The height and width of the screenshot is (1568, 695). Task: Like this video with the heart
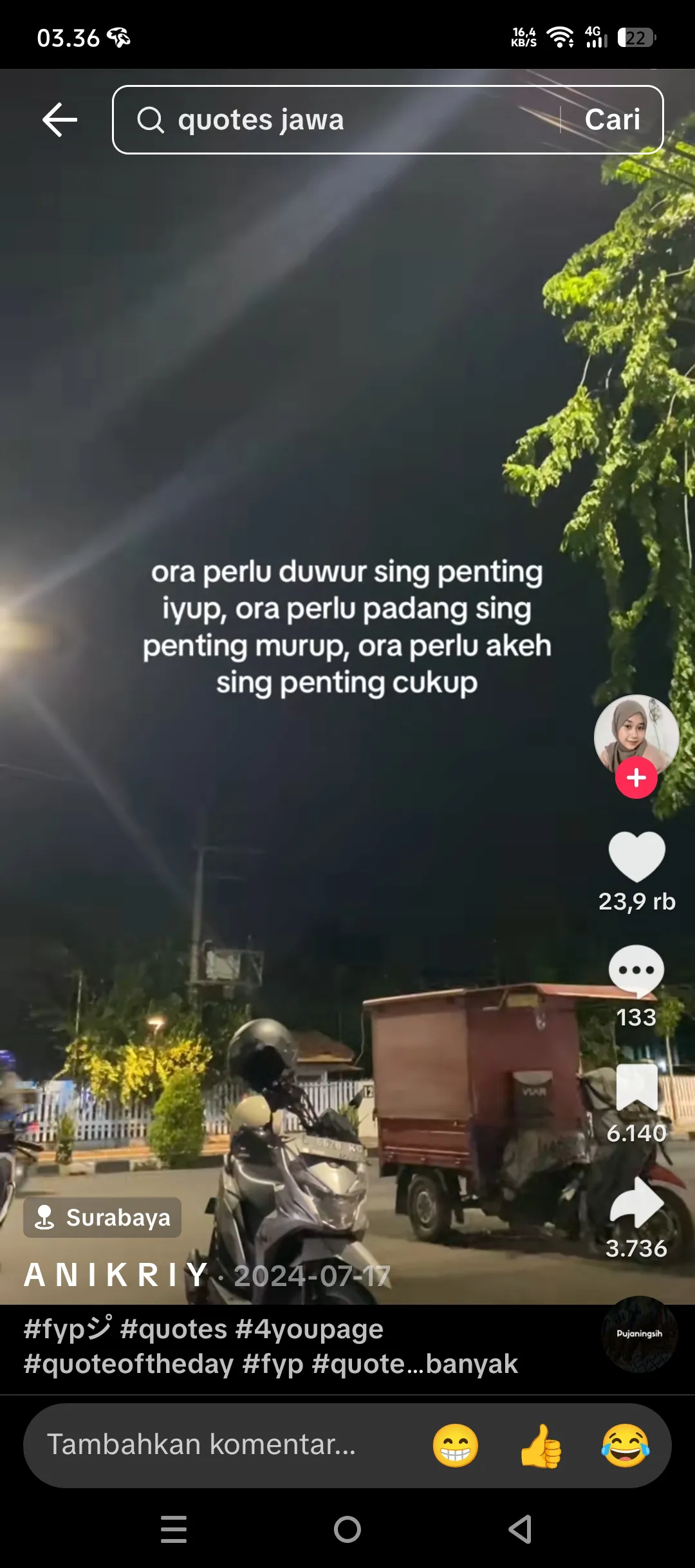point(636,856)
